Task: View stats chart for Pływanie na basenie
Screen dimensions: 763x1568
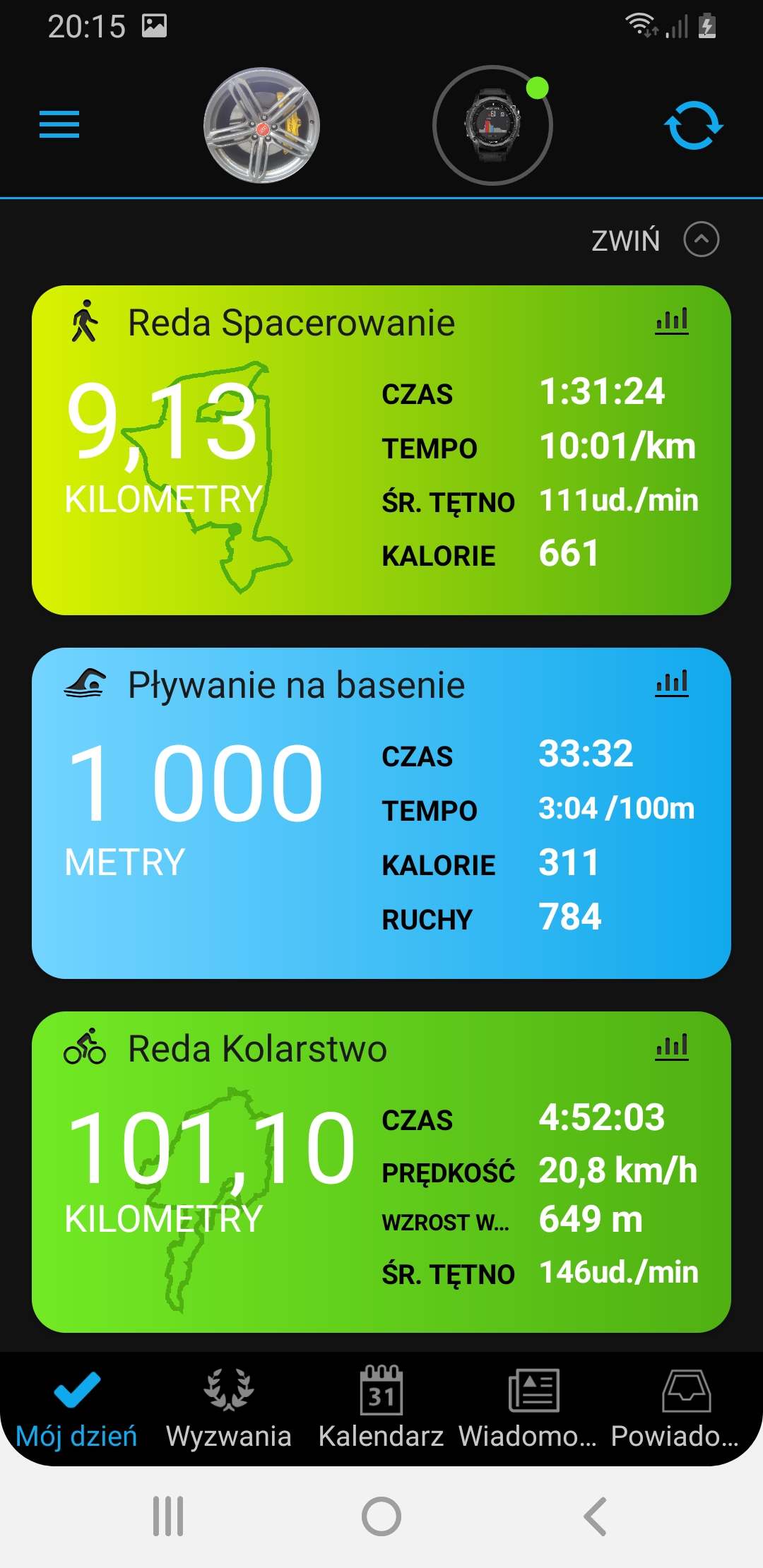Action: pyautogui.click(x=672, y=684)
